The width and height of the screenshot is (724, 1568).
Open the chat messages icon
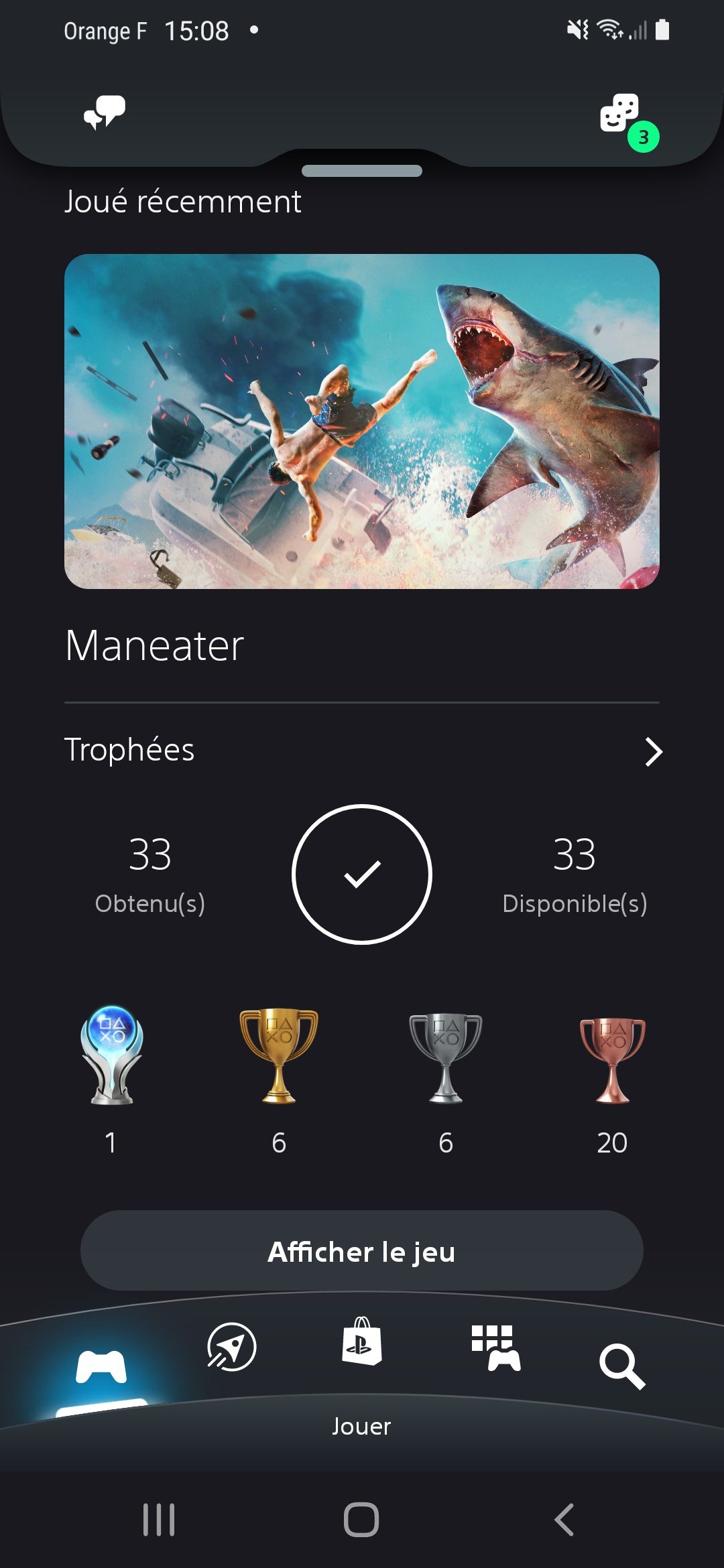104,113
